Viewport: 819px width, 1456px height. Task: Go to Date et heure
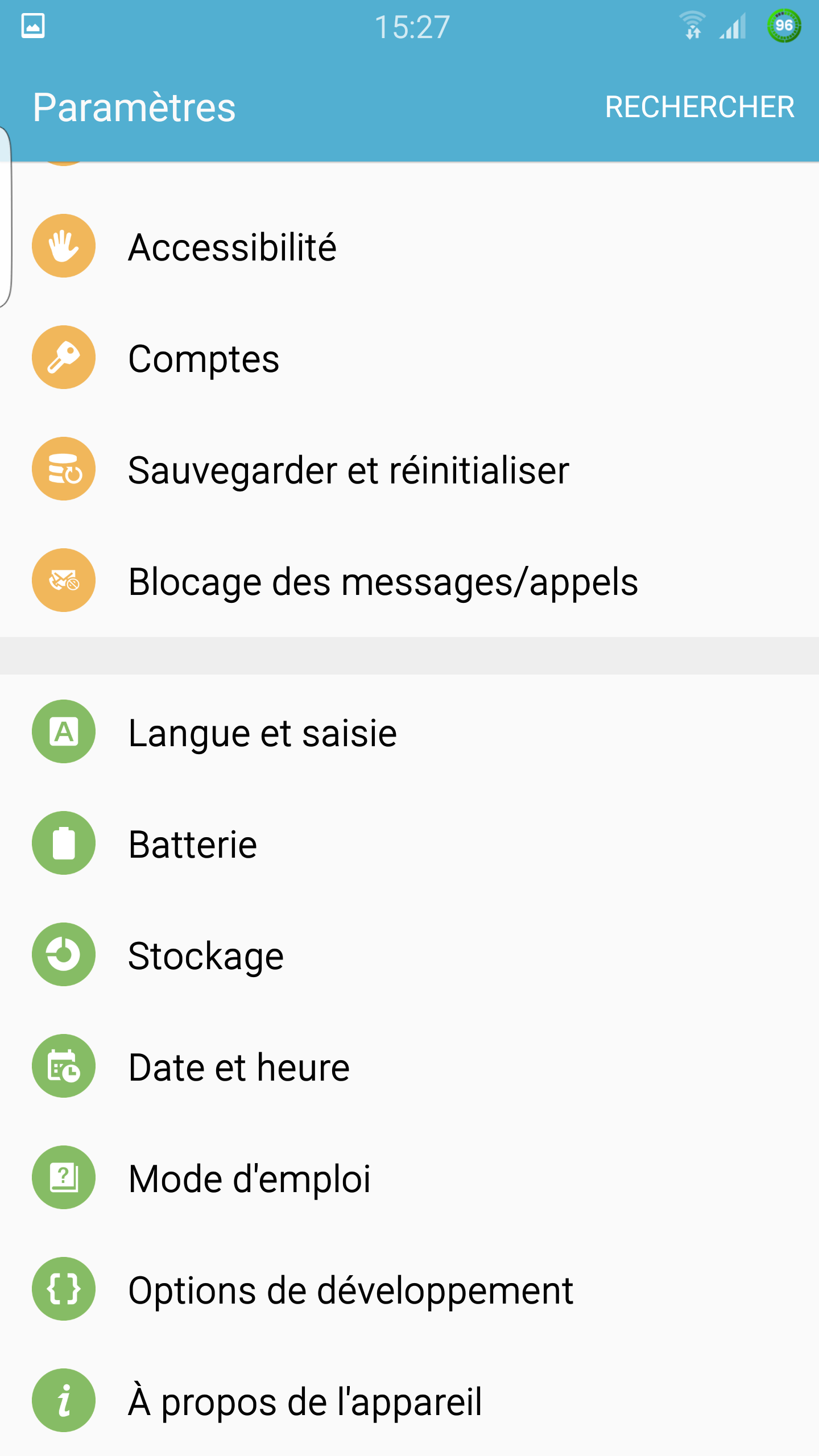click(239, 1067)
